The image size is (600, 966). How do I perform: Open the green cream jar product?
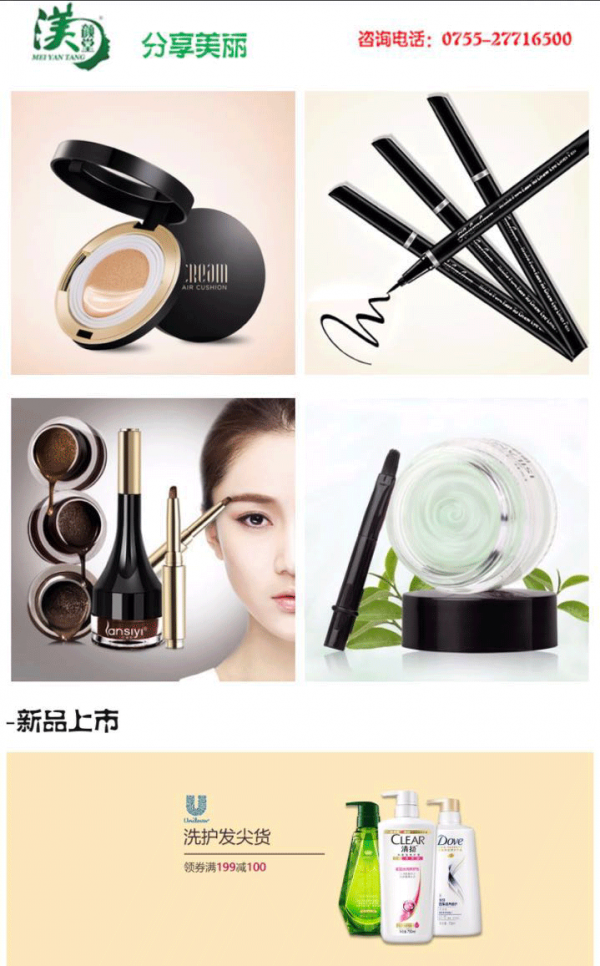447,540
